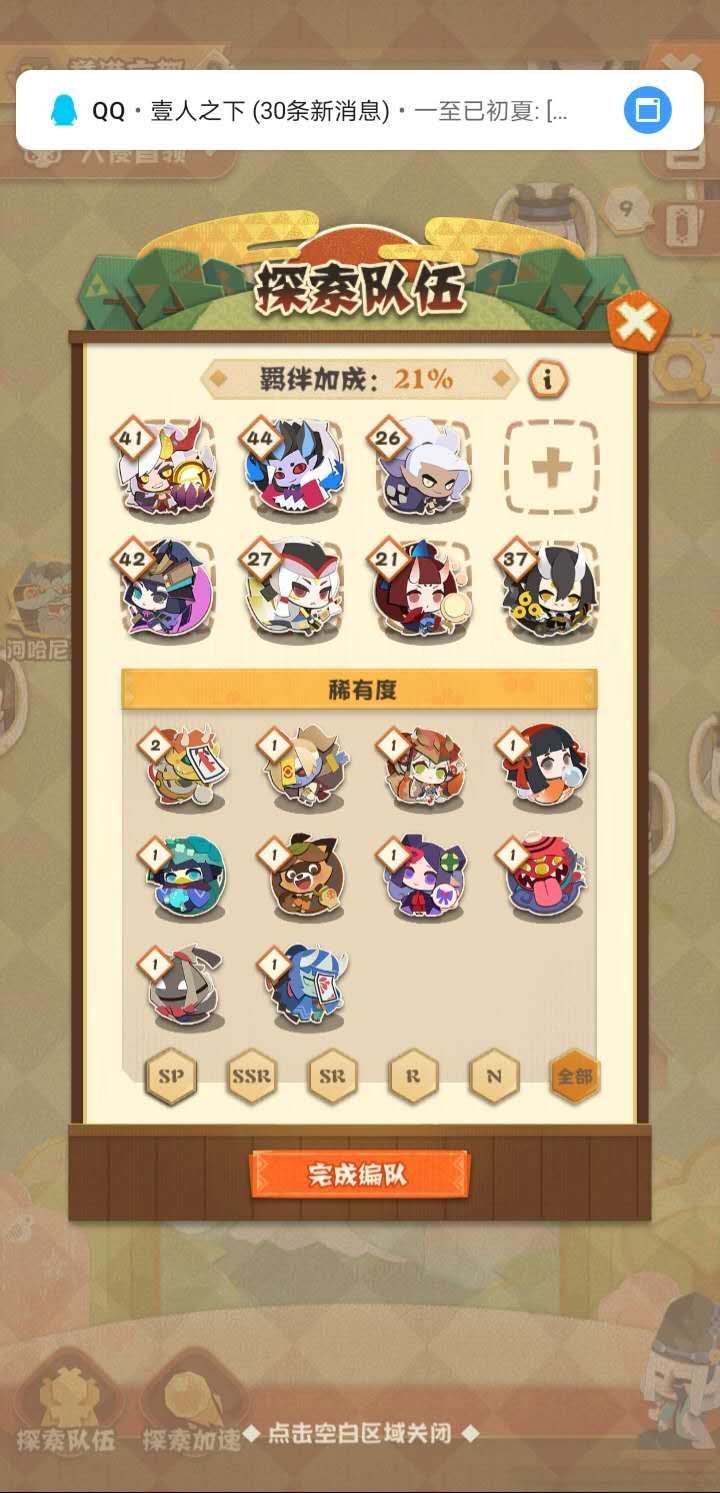Viewport: 720px width, 1493px height.
Task: Switch to the SR filter tab
Action: pos(332,1078)
